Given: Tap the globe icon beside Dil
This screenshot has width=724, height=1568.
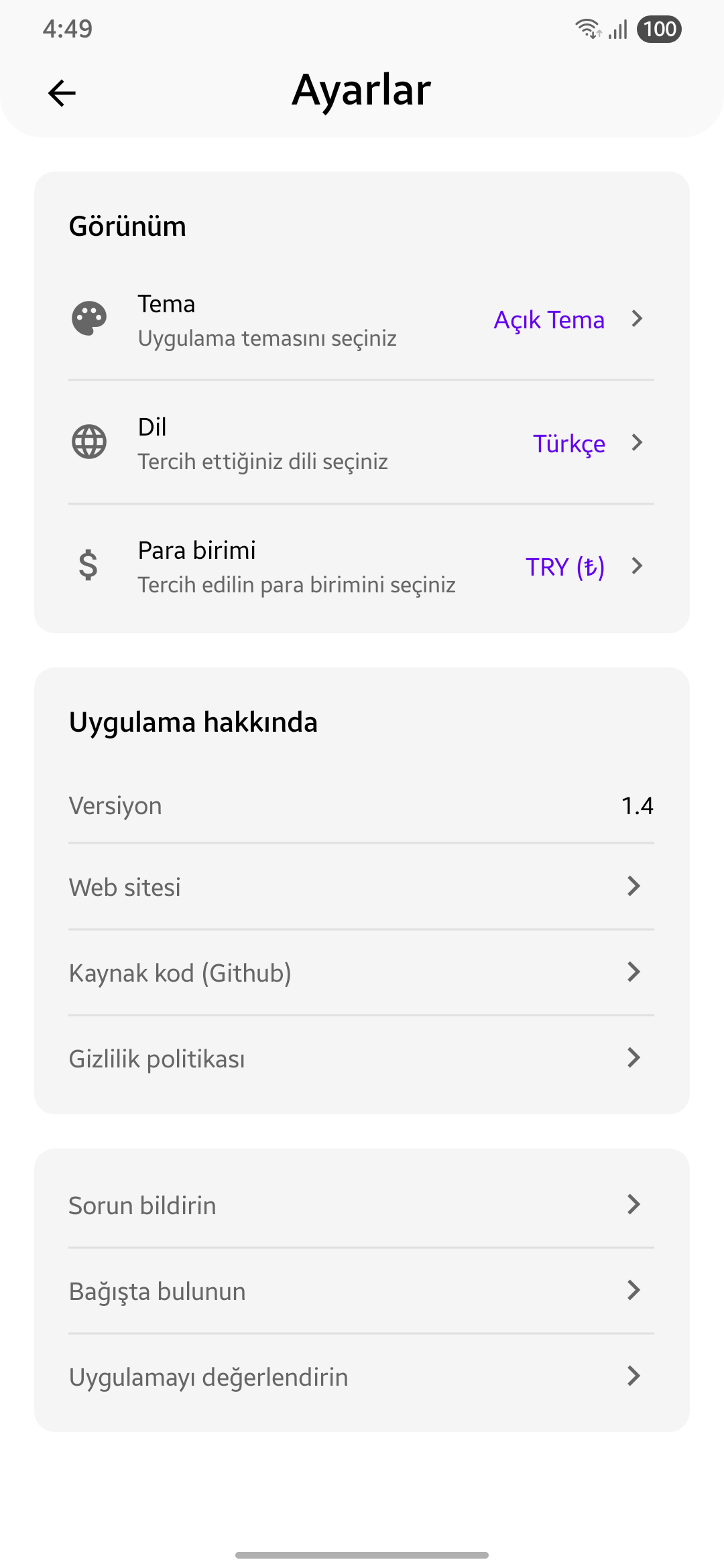Looking at the screenshot, I should [88, 442].
